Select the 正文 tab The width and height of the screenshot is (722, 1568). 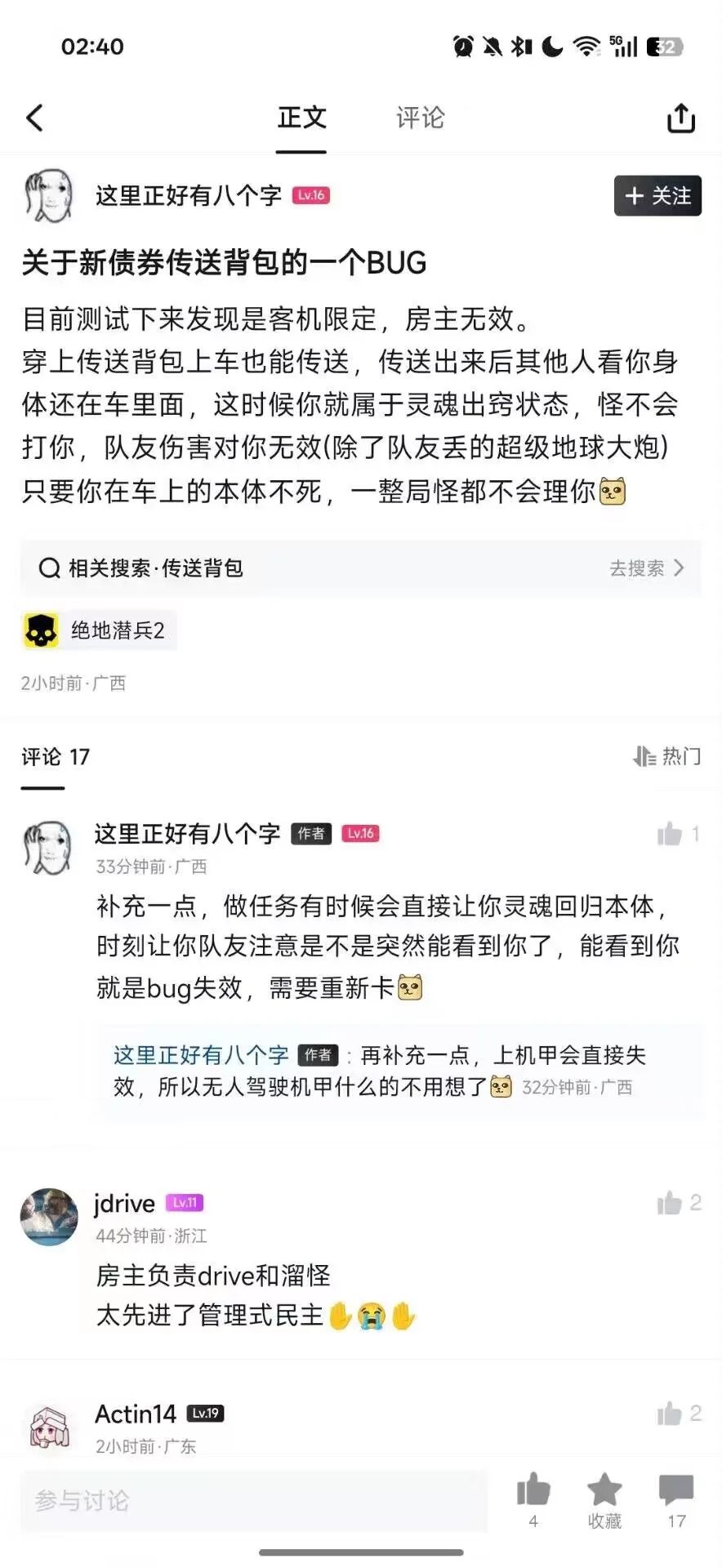coord(301,118)
